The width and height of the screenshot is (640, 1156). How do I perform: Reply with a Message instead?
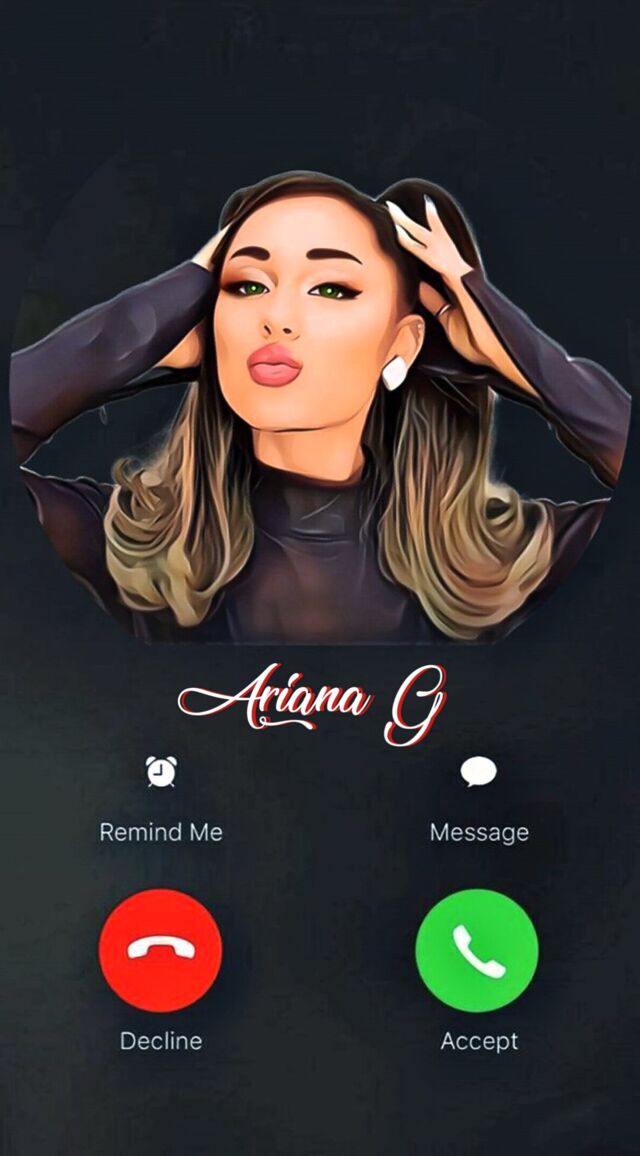click(x=479, y=772)
